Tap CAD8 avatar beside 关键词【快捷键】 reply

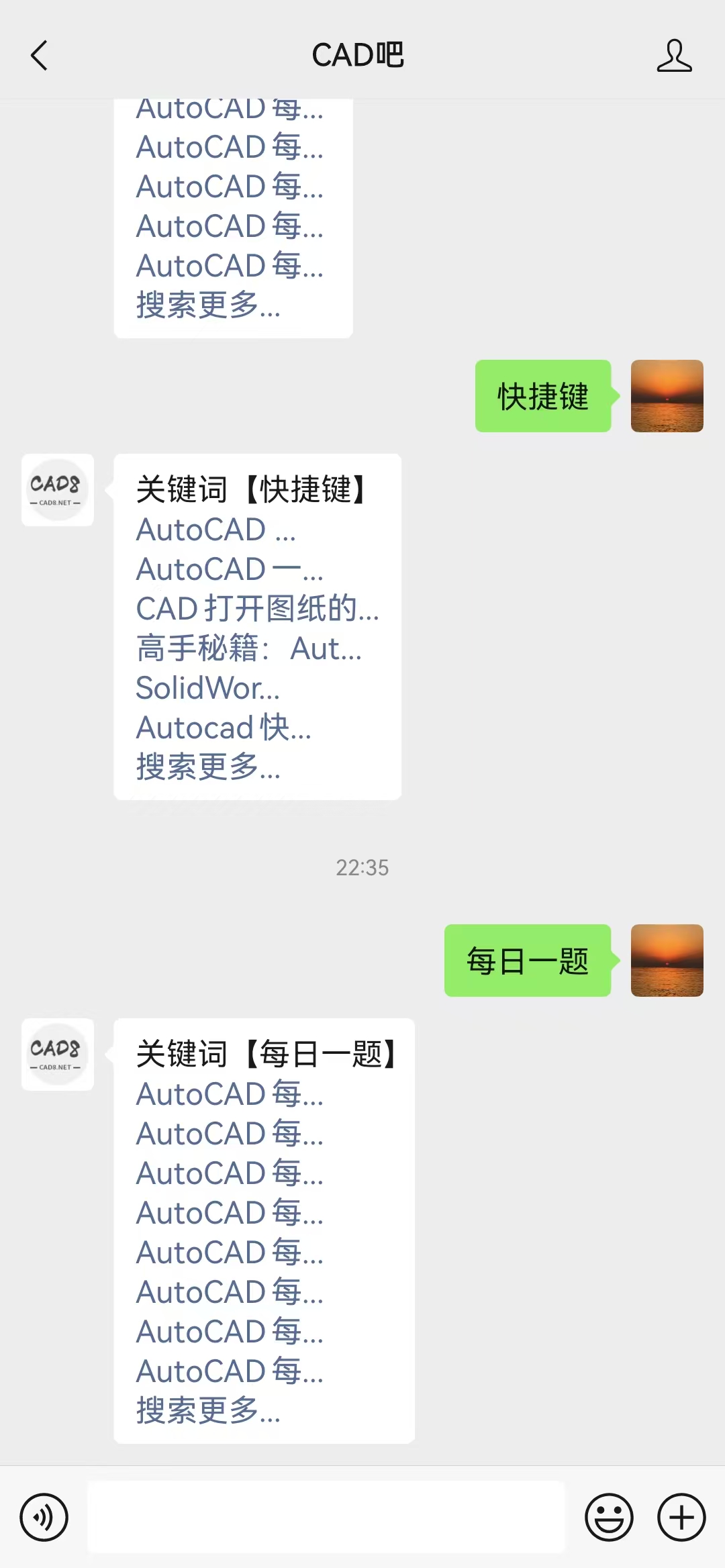coord(58,490)
